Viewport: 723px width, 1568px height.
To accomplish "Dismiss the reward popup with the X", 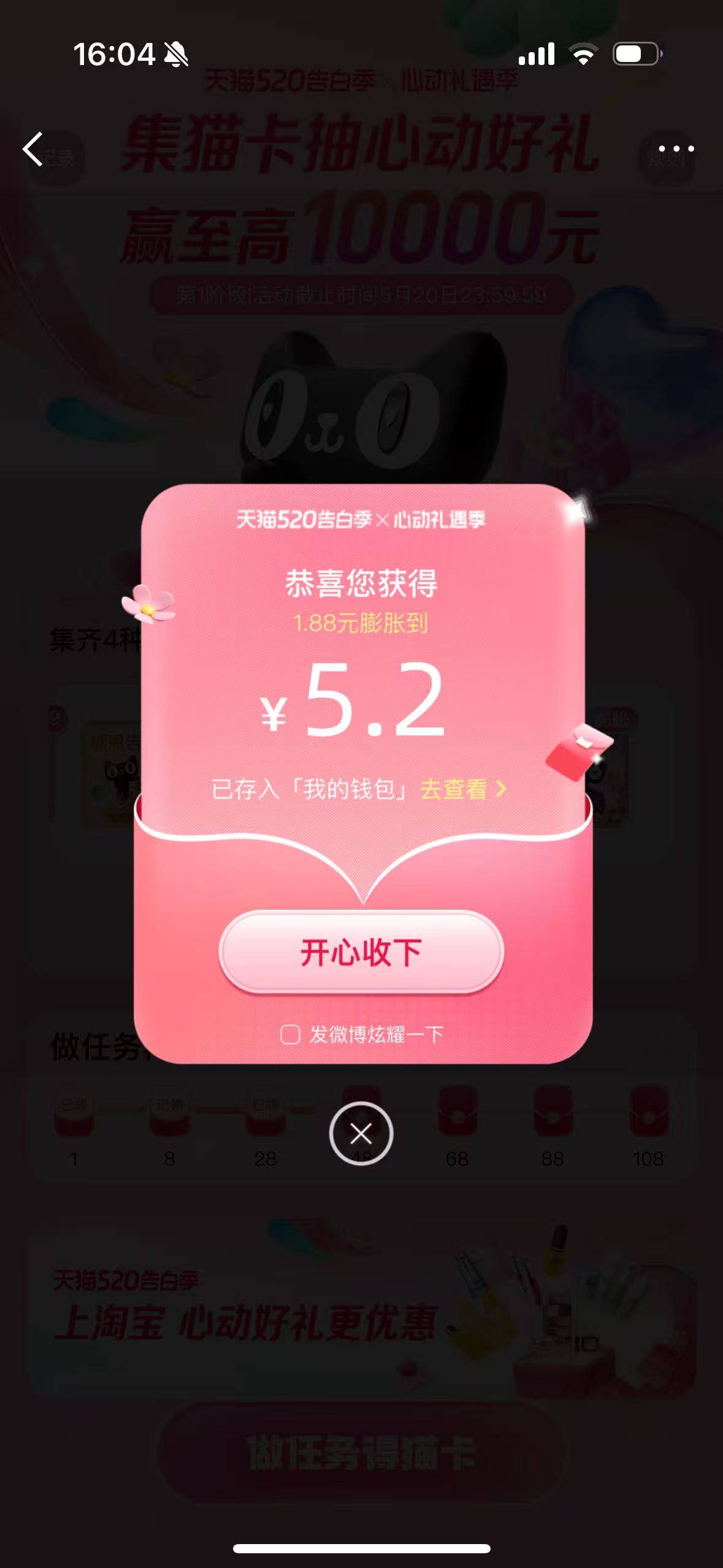I will pyautogui.click(x=361, y=1133).
